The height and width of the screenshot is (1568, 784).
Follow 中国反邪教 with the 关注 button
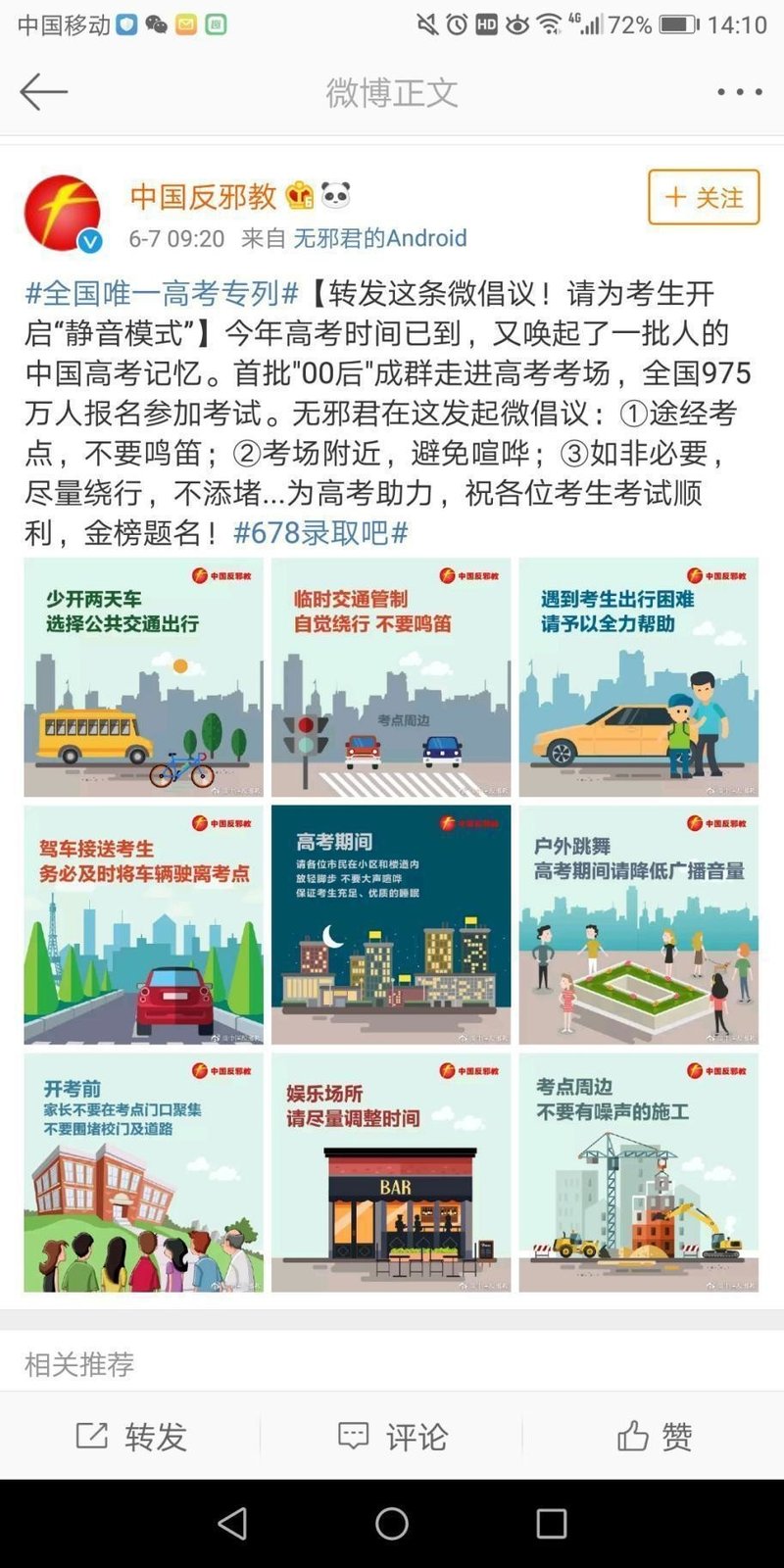click(704, 197)
